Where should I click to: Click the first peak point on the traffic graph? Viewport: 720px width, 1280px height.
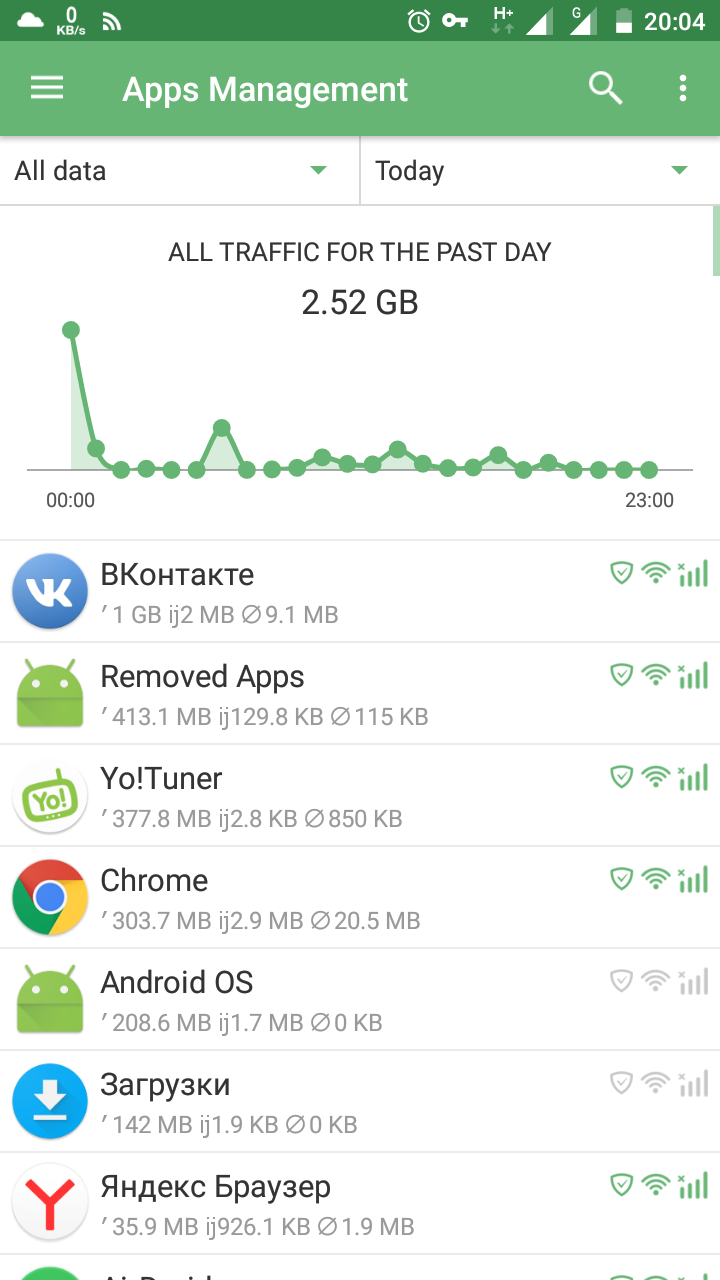[70, 328]
